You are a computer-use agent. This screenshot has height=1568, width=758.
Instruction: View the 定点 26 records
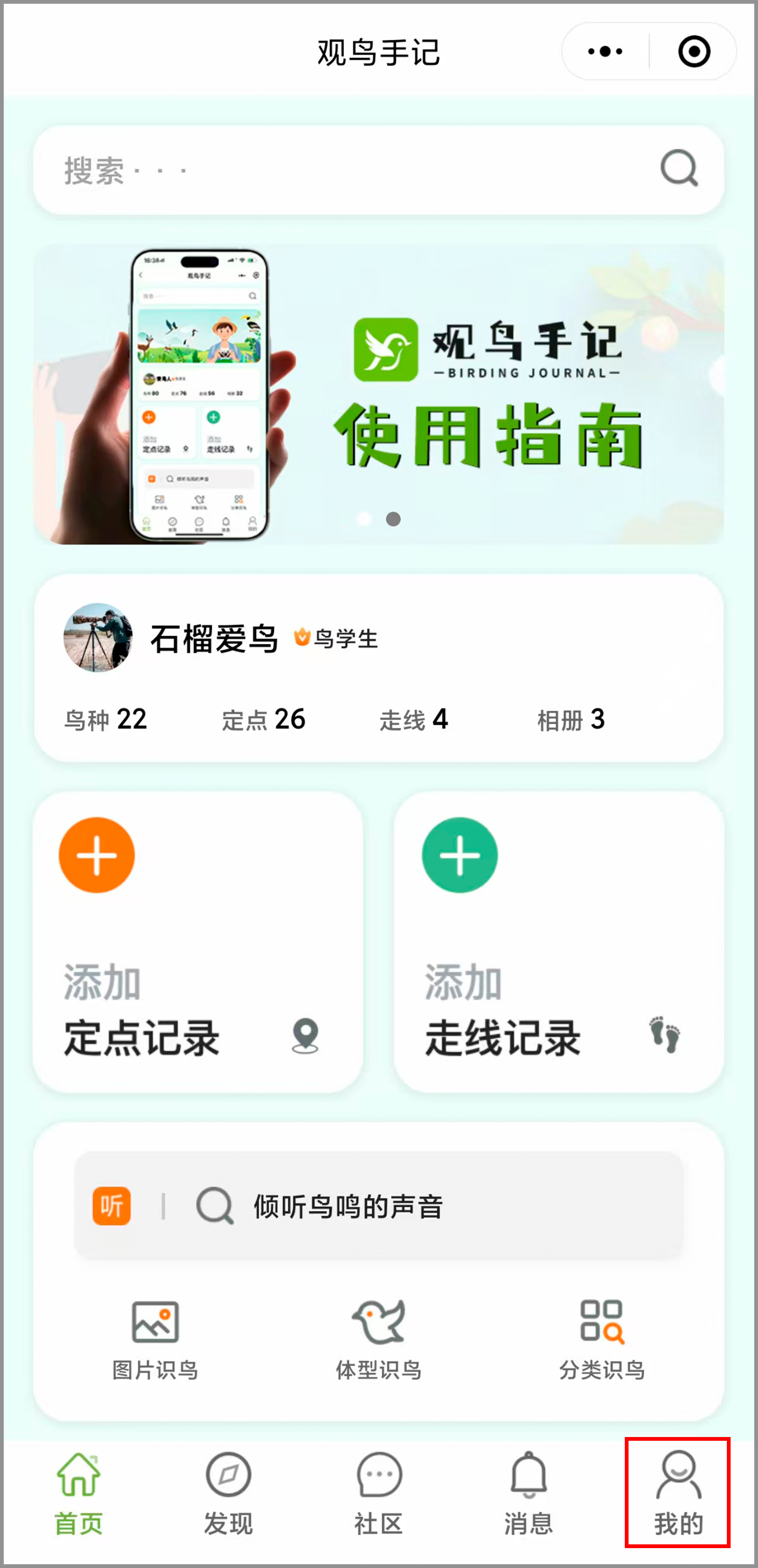264,719
